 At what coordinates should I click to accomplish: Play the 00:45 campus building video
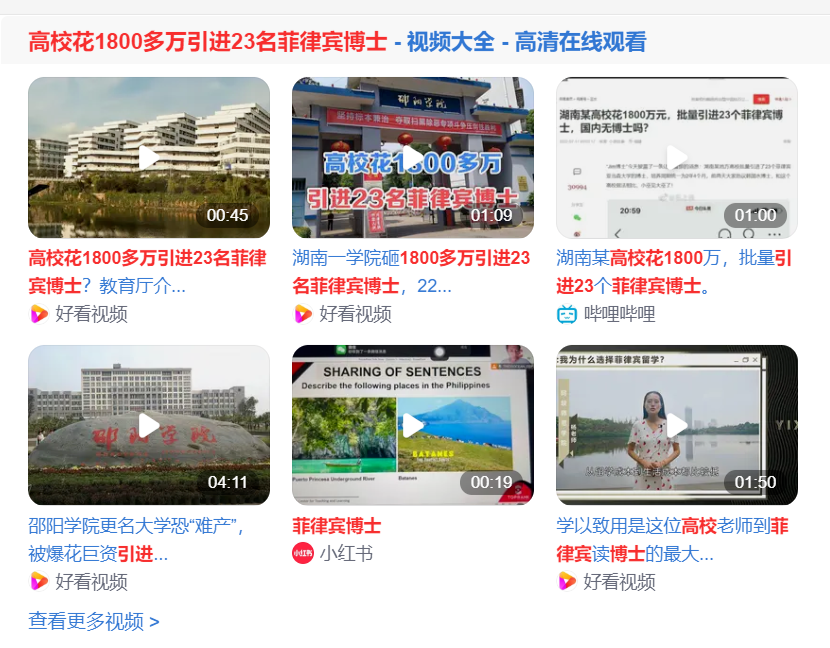pyautogui.click(x=149, y=157)
